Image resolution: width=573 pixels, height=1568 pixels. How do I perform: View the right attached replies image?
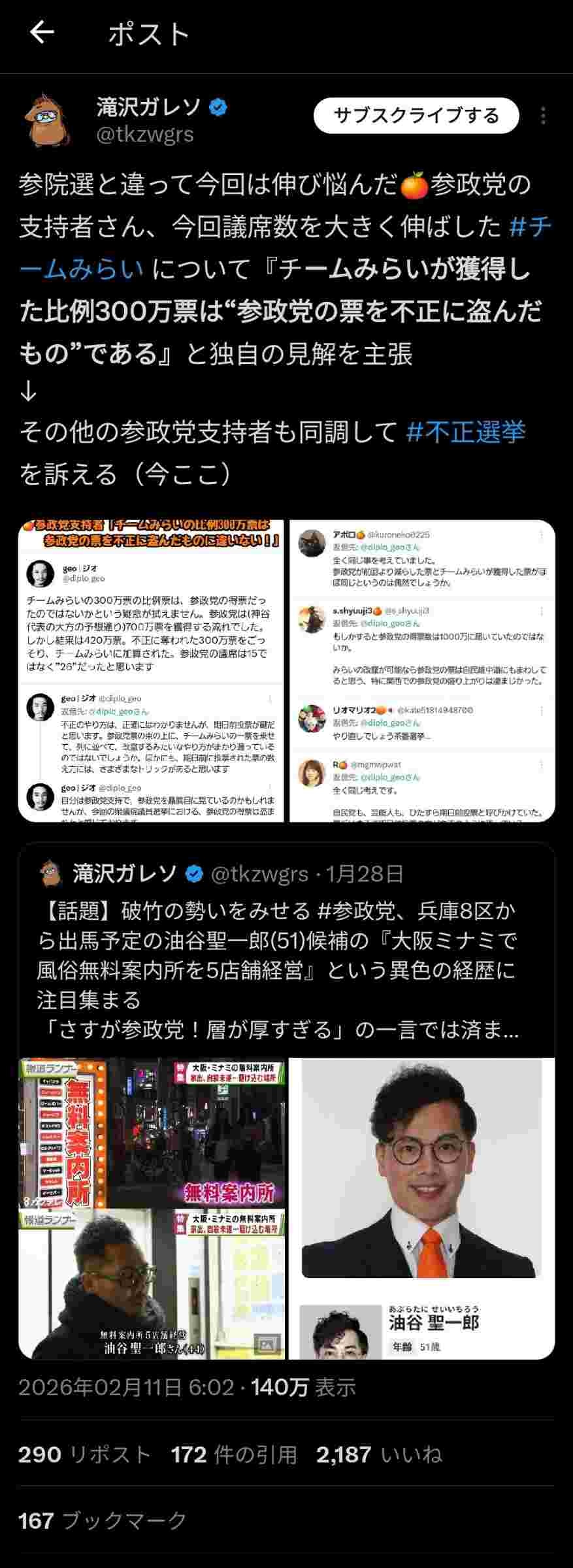coord(422,670)
